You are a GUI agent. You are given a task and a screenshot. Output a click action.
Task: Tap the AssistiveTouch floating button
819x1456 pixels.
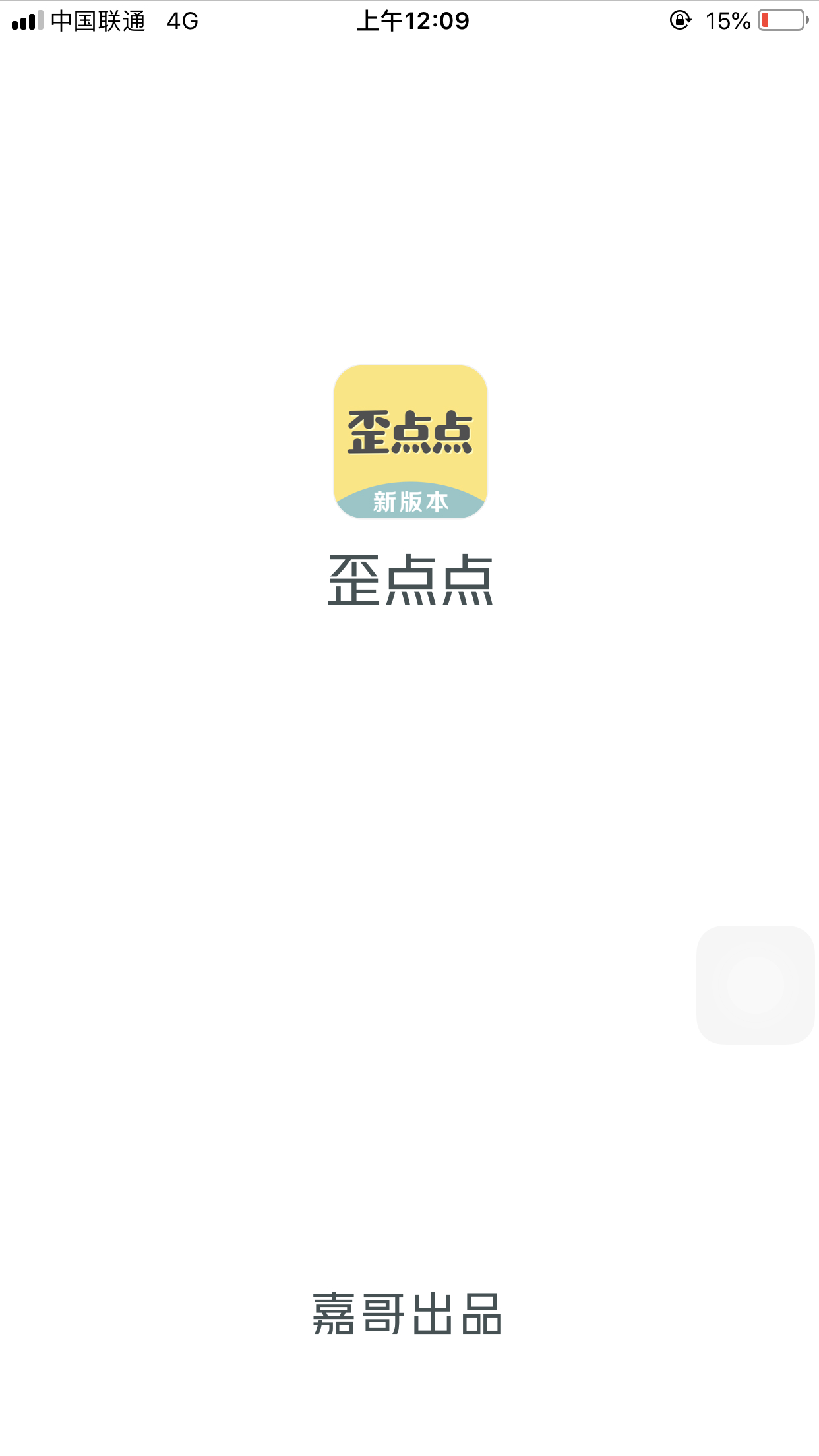(x=755, y=985)
